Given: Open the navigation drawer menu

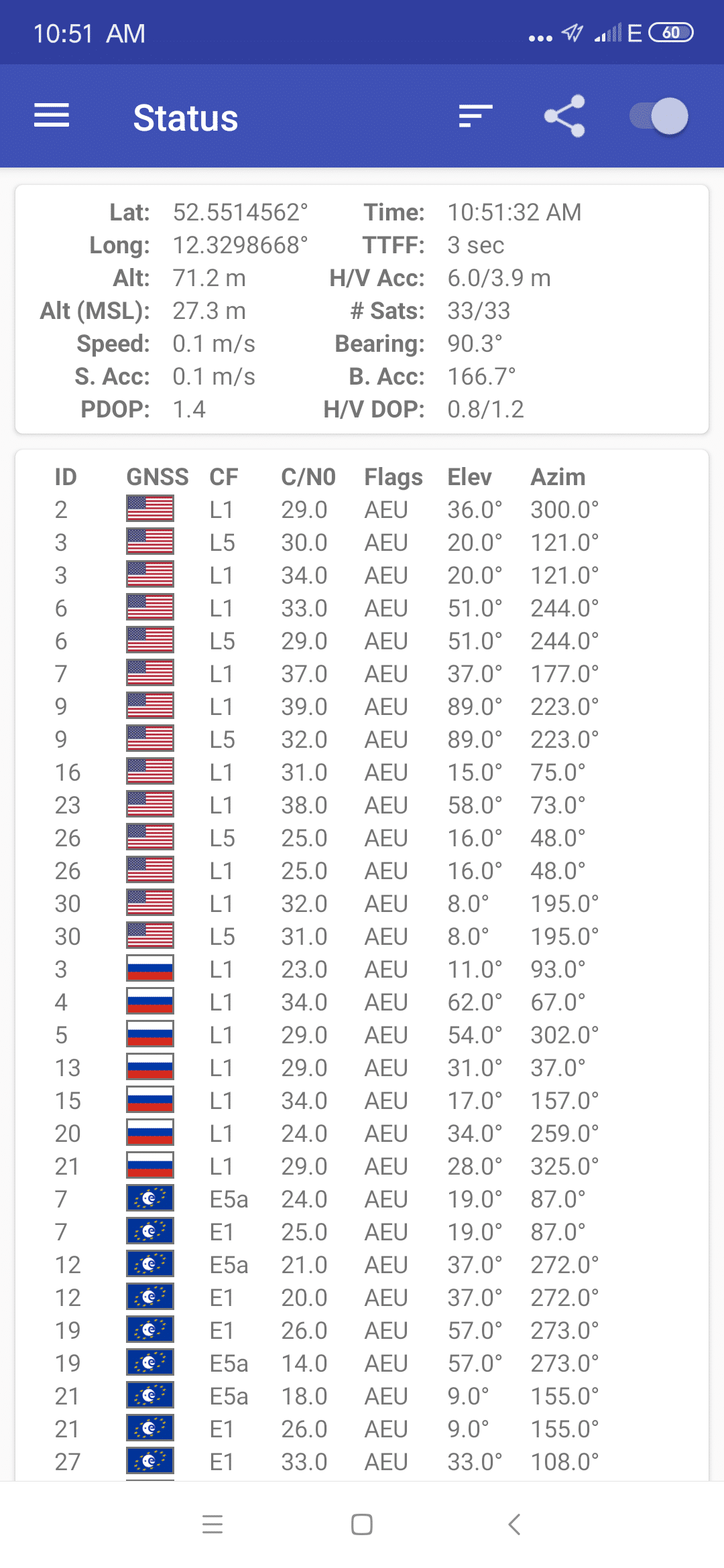Looking at the screenshot, I should pyautogui.click(x=52, y=116).
